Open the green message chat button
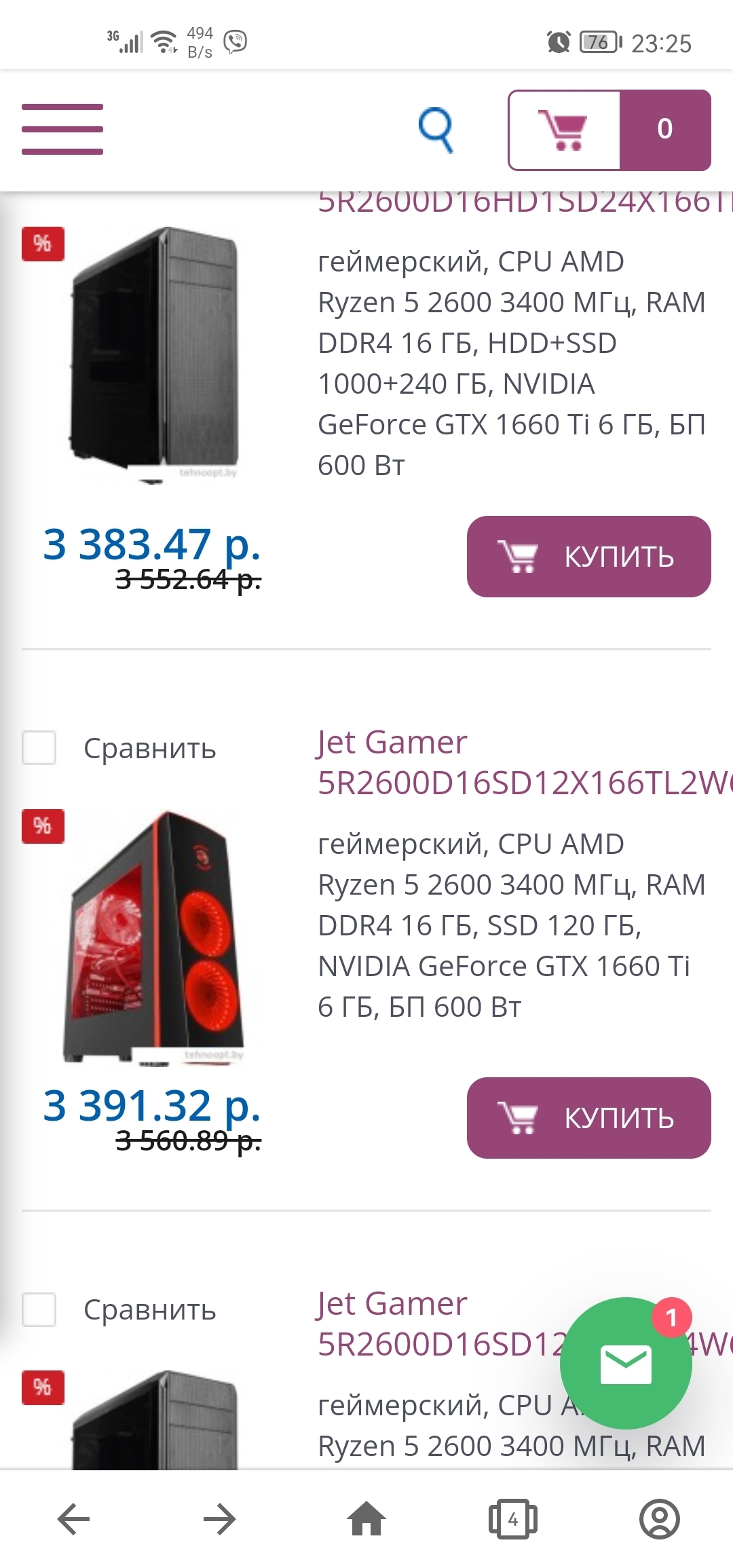733x1568 pixels. pos(626,1363)
